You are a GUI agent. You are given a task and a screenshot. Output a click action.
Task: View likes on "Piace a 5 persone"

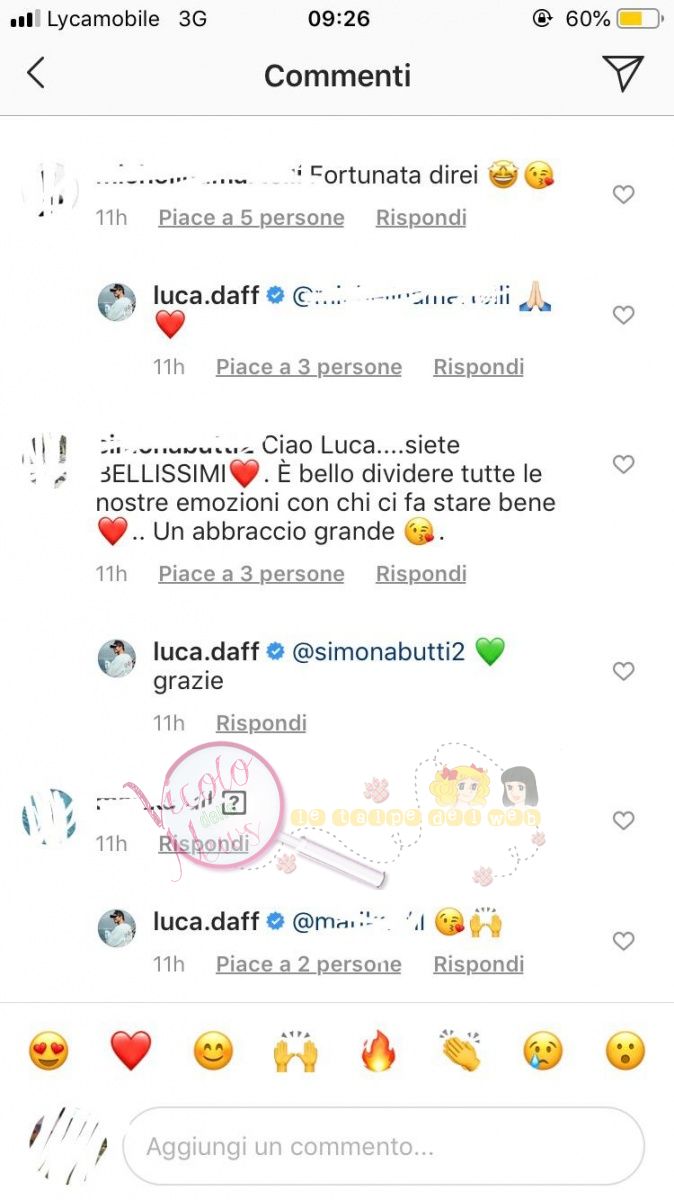[x=251, y=218]
